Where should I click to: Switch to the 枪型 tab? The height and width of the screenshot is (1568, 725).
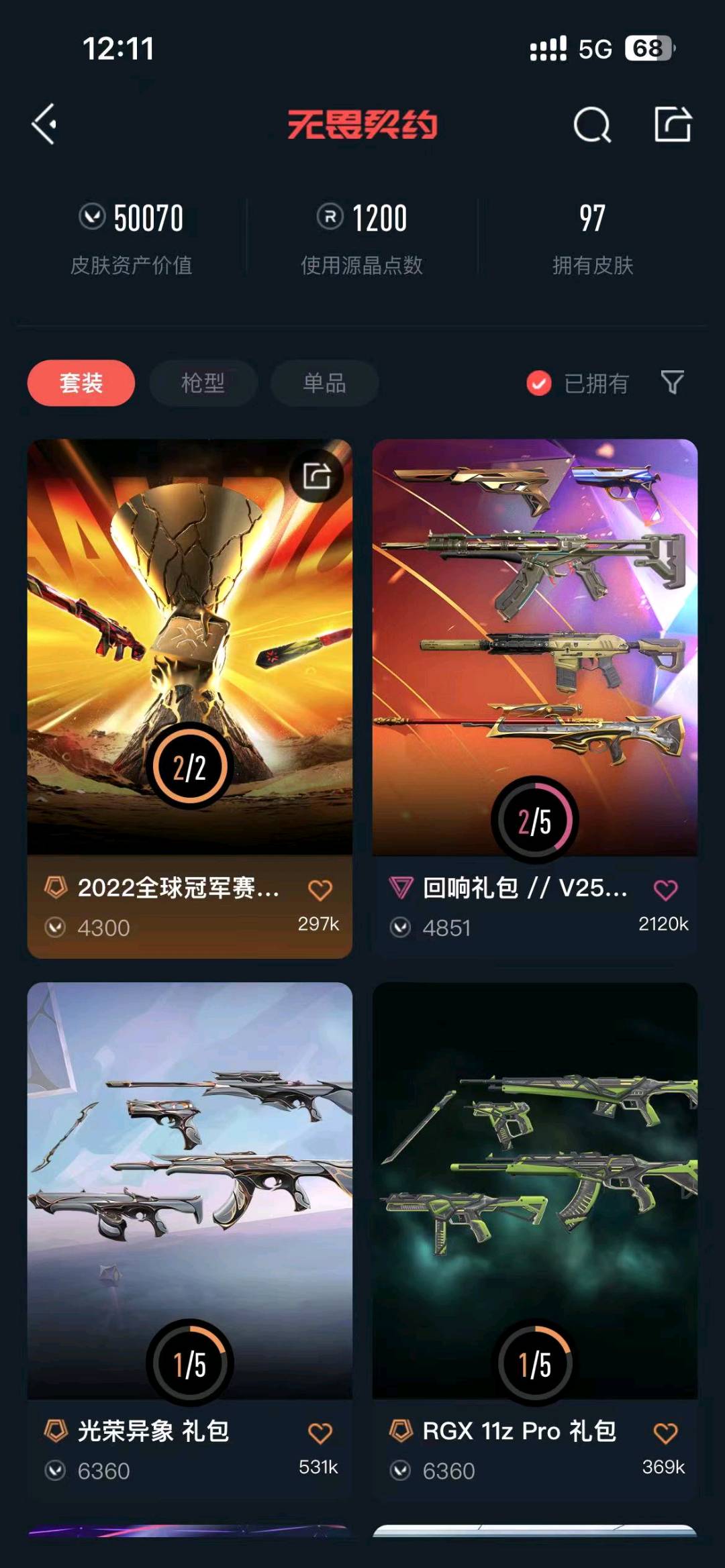(x=203, y=383)
